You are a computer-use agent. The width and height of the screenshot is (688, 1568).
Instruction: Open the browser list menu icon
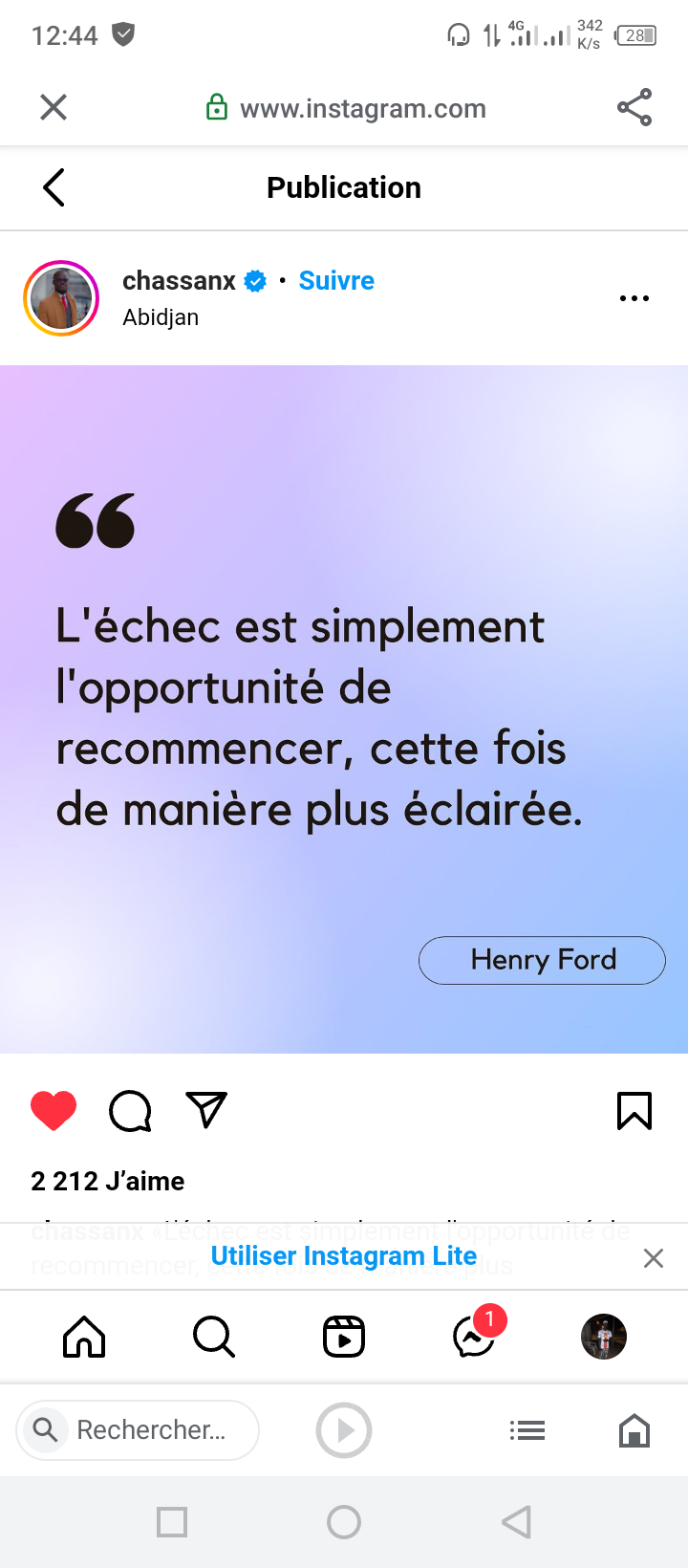point(527,1430)
